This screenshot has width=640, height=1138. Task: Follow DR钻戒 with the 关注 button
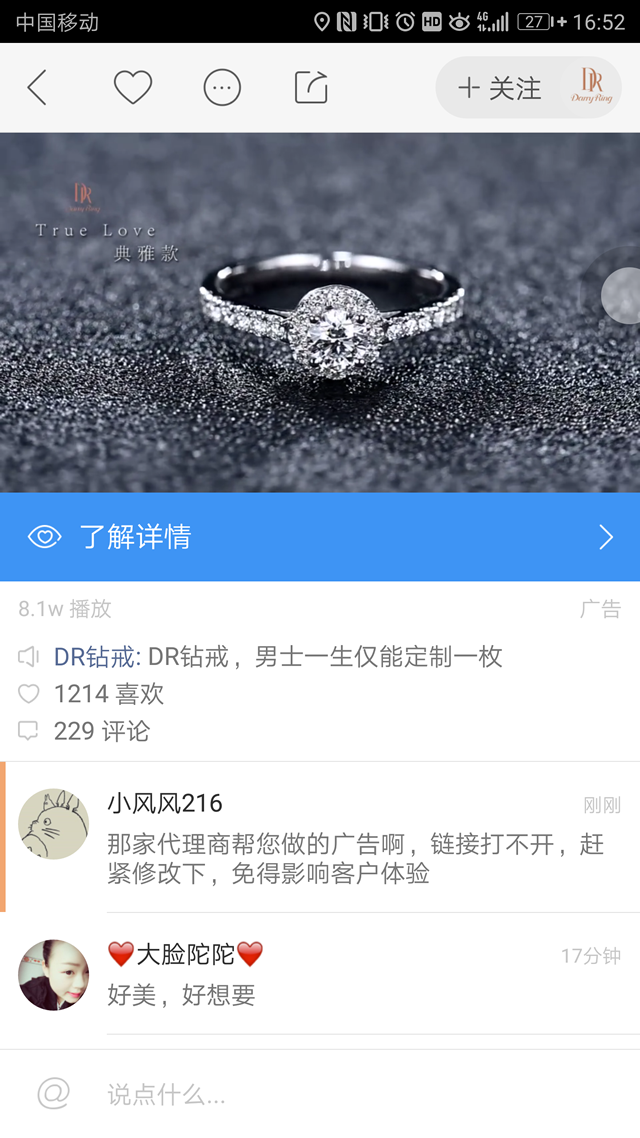click(x=500, y=88)
